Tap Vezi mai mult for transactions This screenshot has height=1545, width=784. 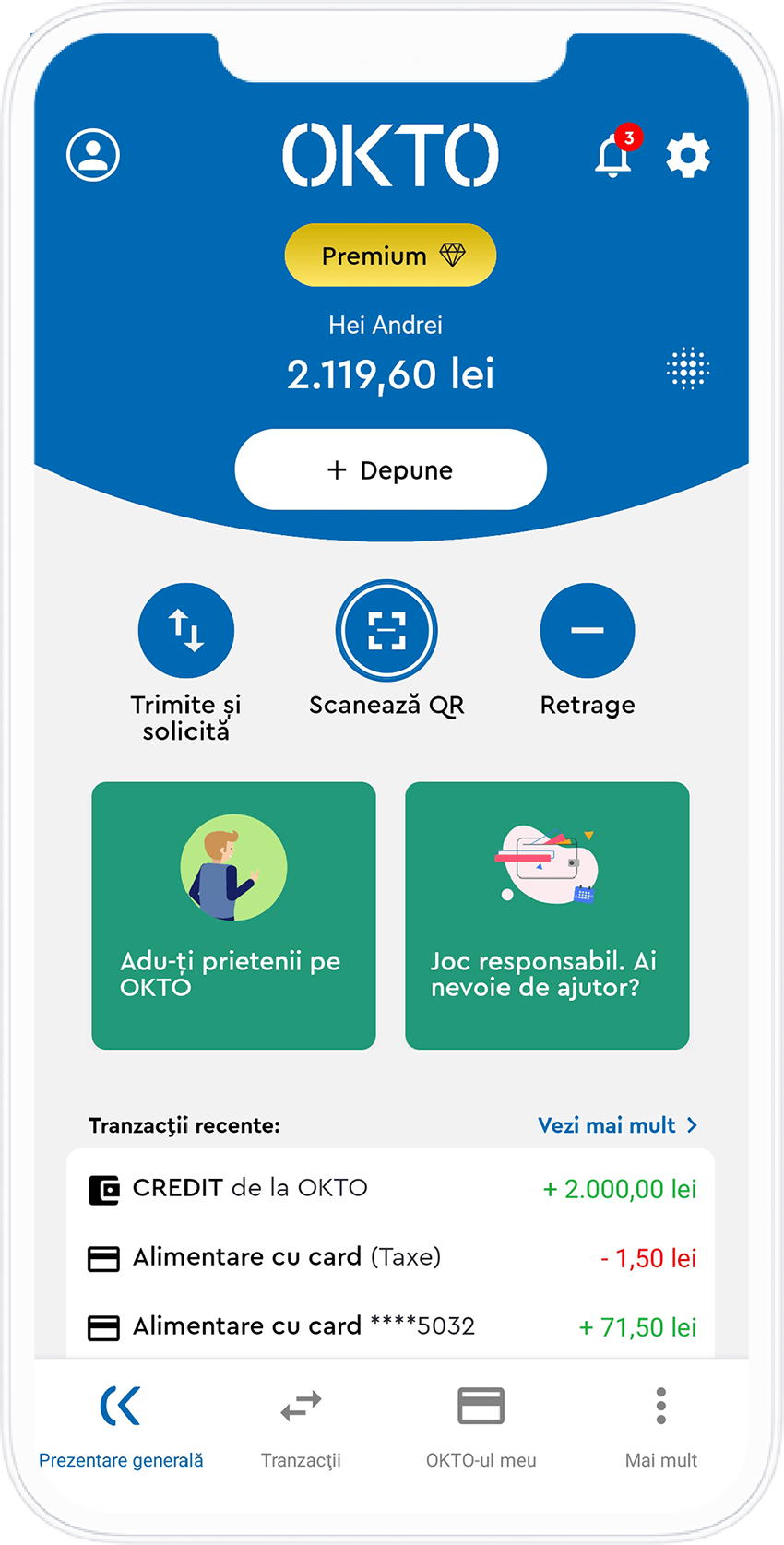[617, 1125]
